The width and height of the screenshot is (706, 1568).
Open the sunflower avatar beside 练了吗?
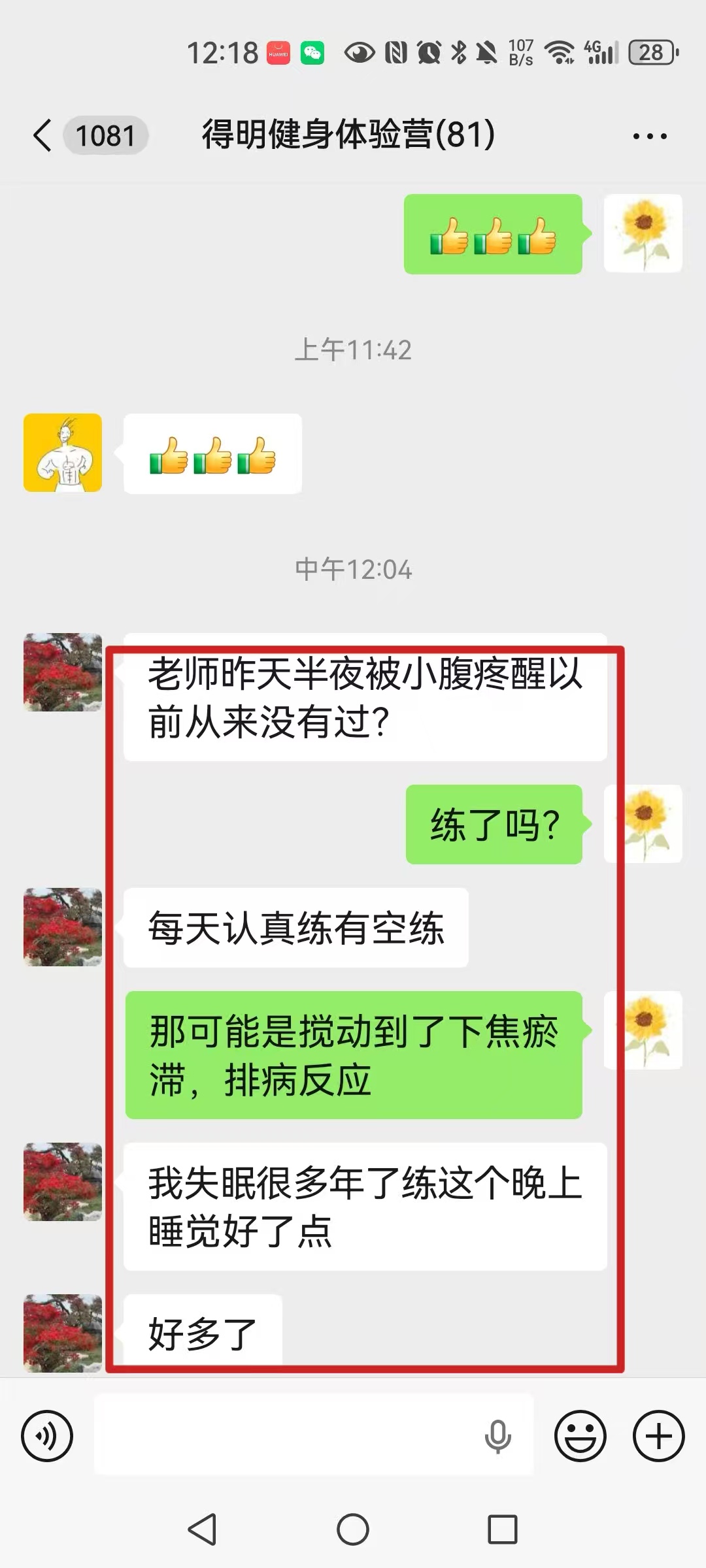coord(643,824)
